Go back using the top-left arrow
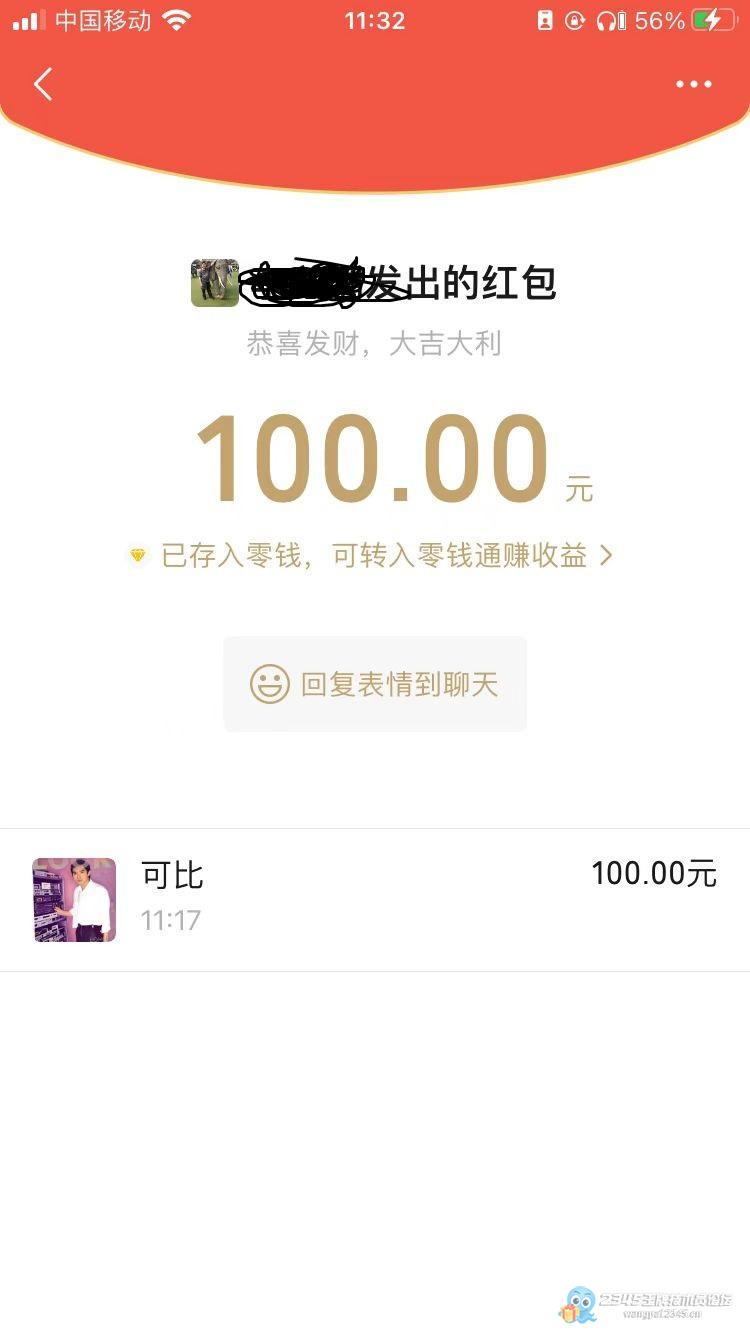Image resolution: width=750 pixels, height=1334 pixels. (x=43, y=84)
